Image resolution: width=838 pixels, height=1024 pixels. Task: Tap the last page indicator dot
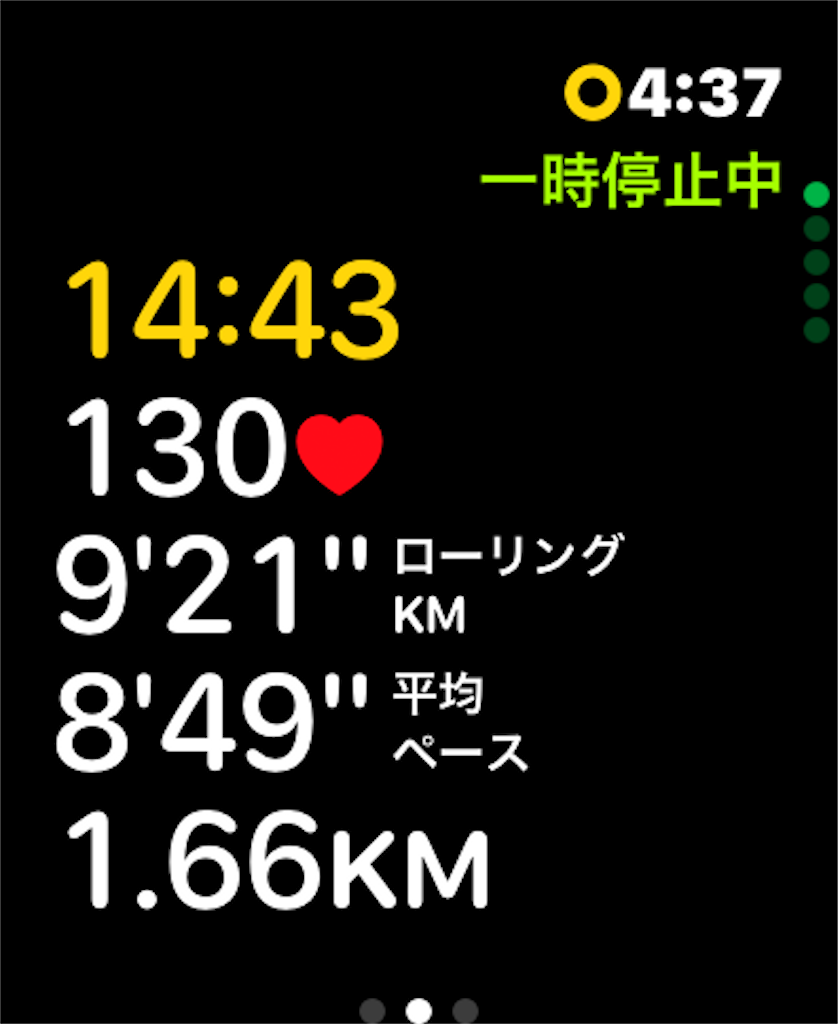(465, 1010)
